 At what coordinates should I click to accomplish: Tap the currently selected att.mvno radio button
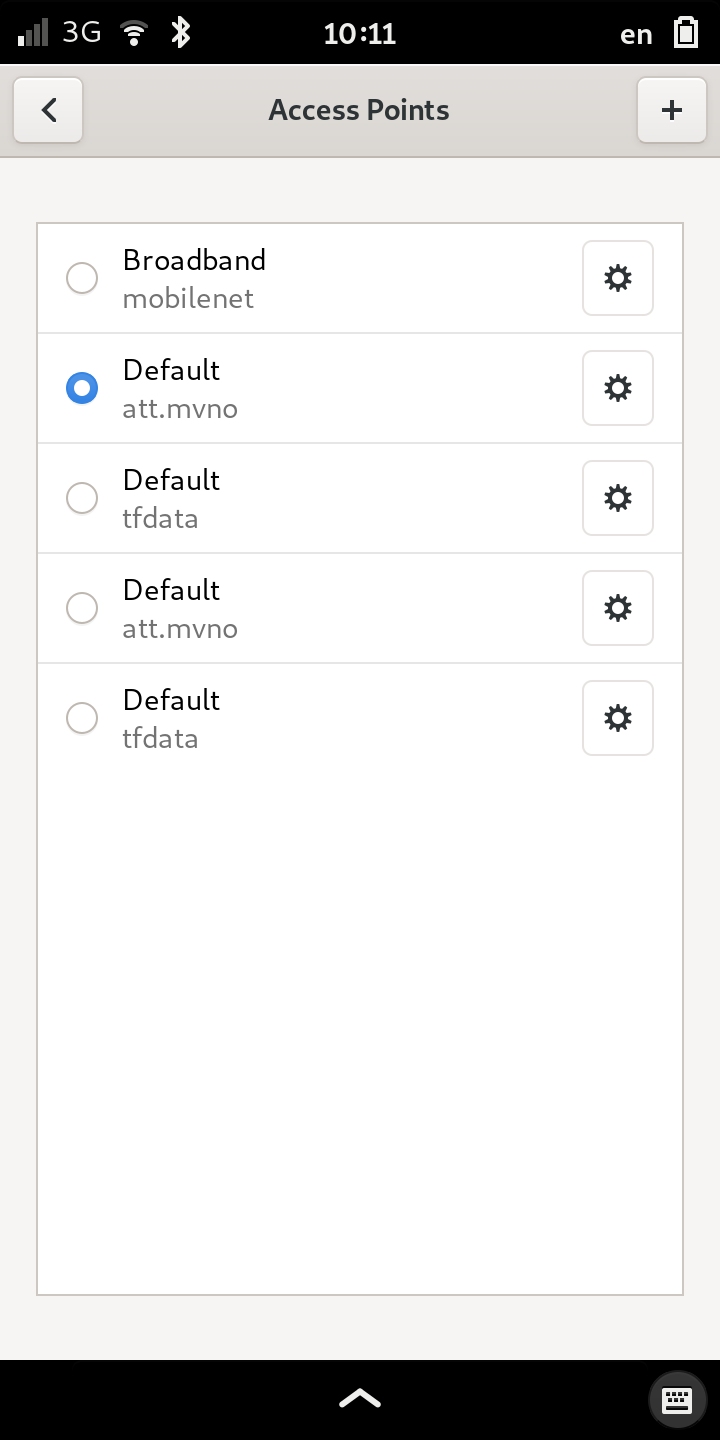click(82, 388)
